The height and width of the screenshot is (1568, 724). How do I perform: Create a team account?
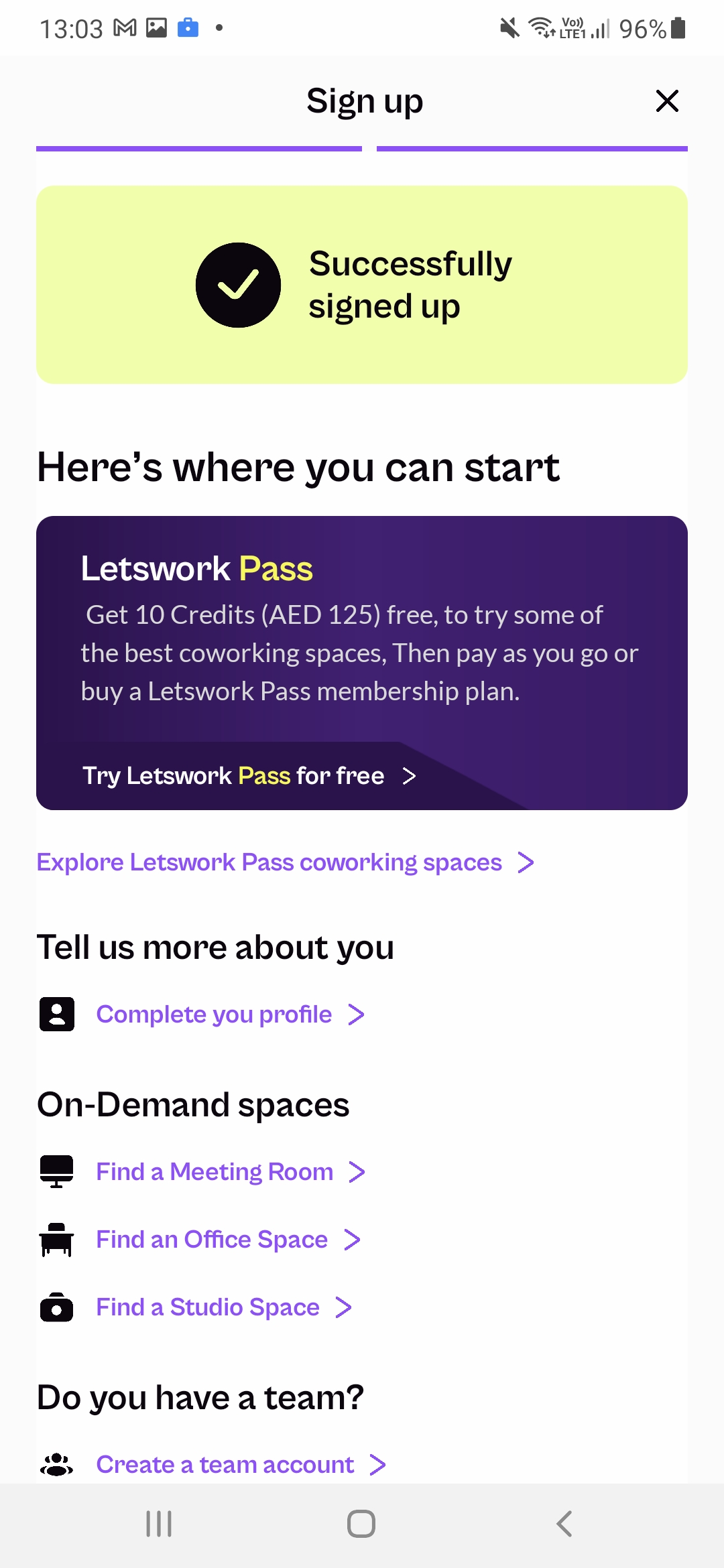(x=241, y=1465)
